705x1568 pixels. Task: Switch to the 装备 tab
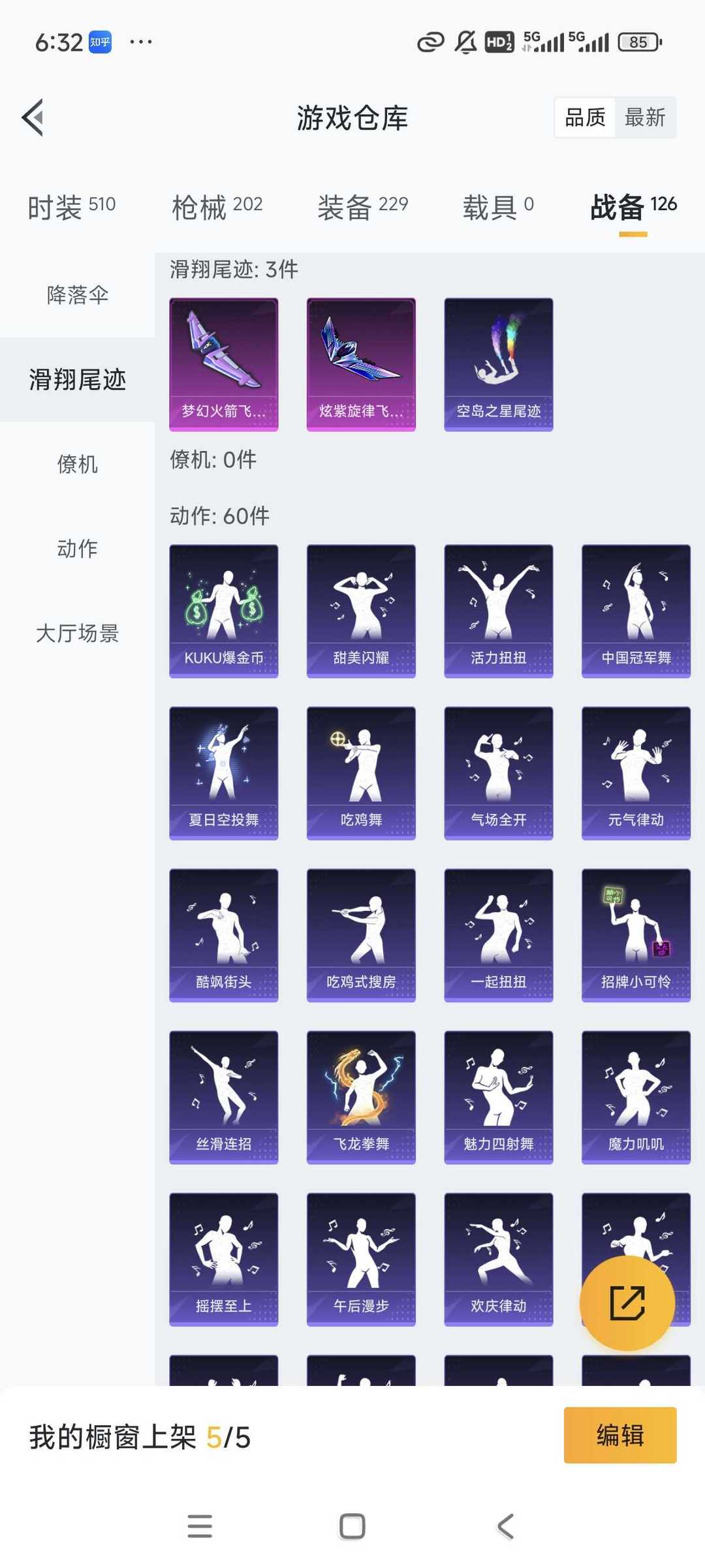362,207
